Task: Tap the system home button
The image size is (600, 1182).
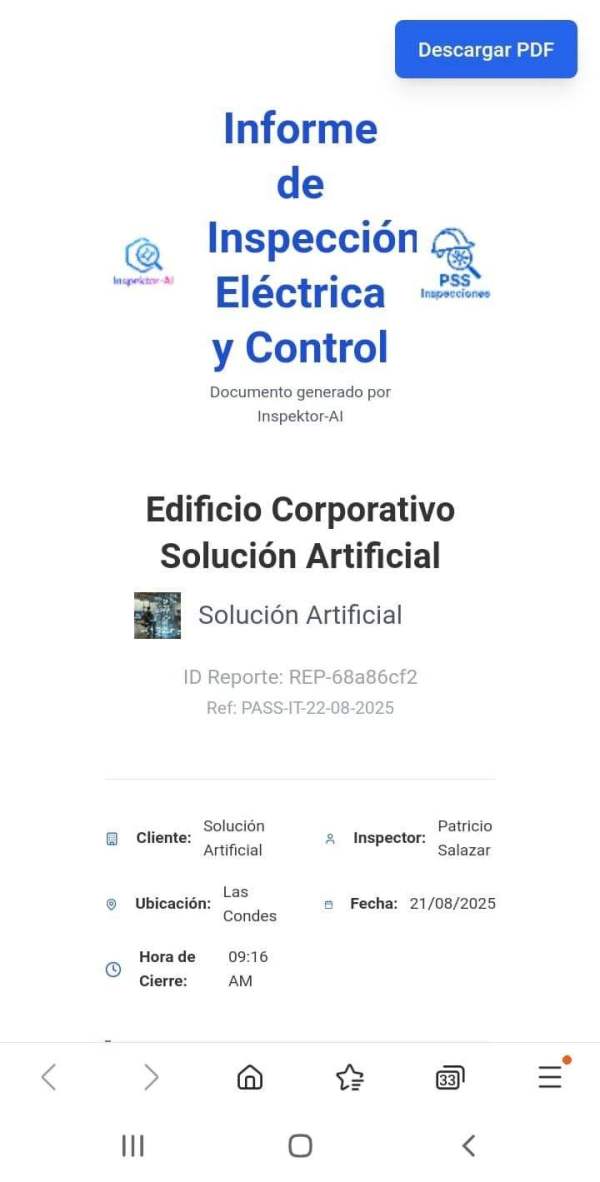Action: tap(300, 1146)
